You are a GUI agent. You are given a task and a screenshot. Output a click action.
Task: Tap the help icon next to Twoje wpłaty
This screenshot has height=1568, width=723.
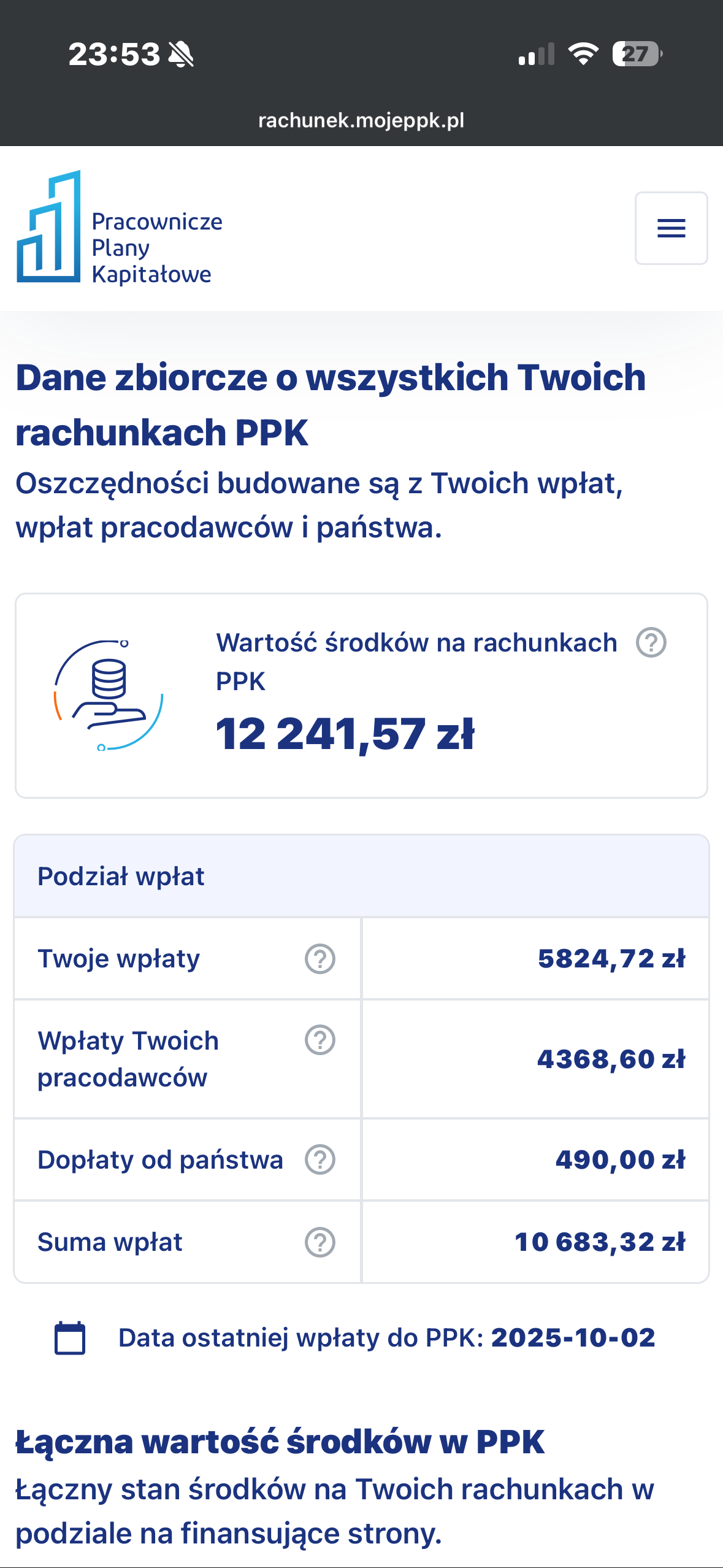coord(320,959)
